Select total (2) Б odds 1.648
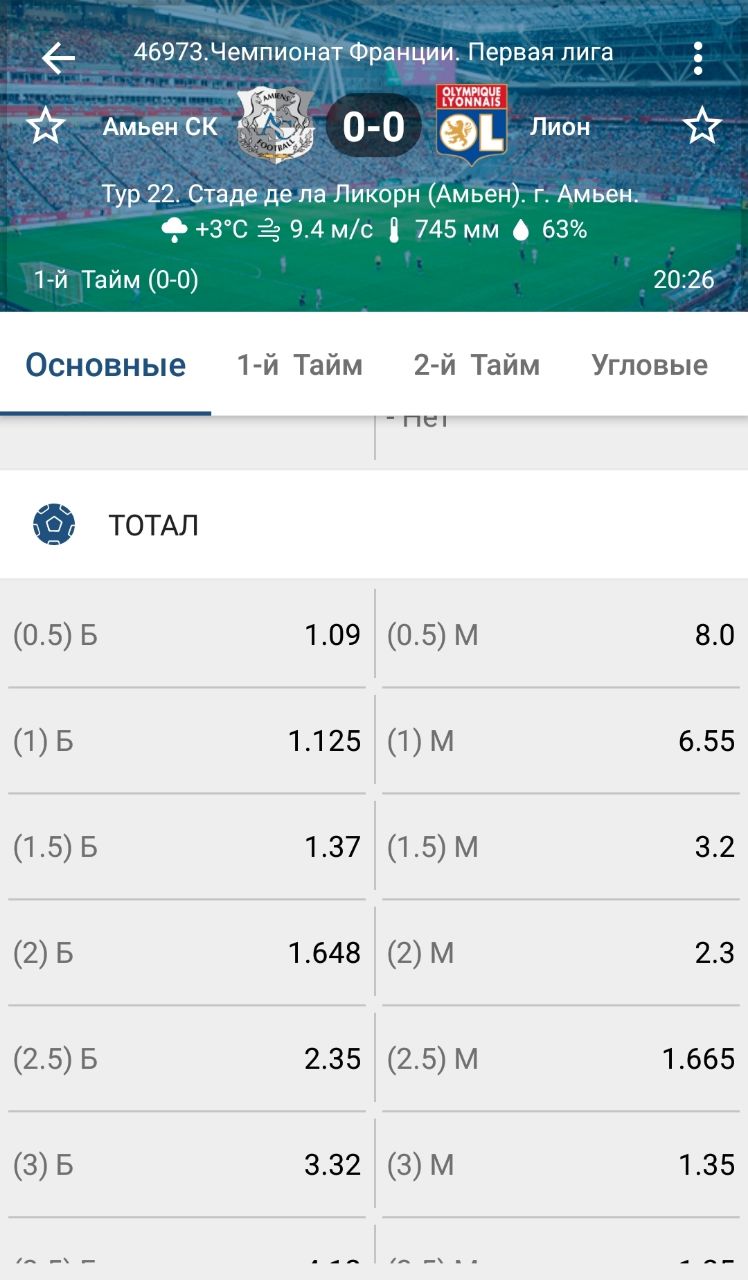The image size is (748, 1280). coord(187,953)
